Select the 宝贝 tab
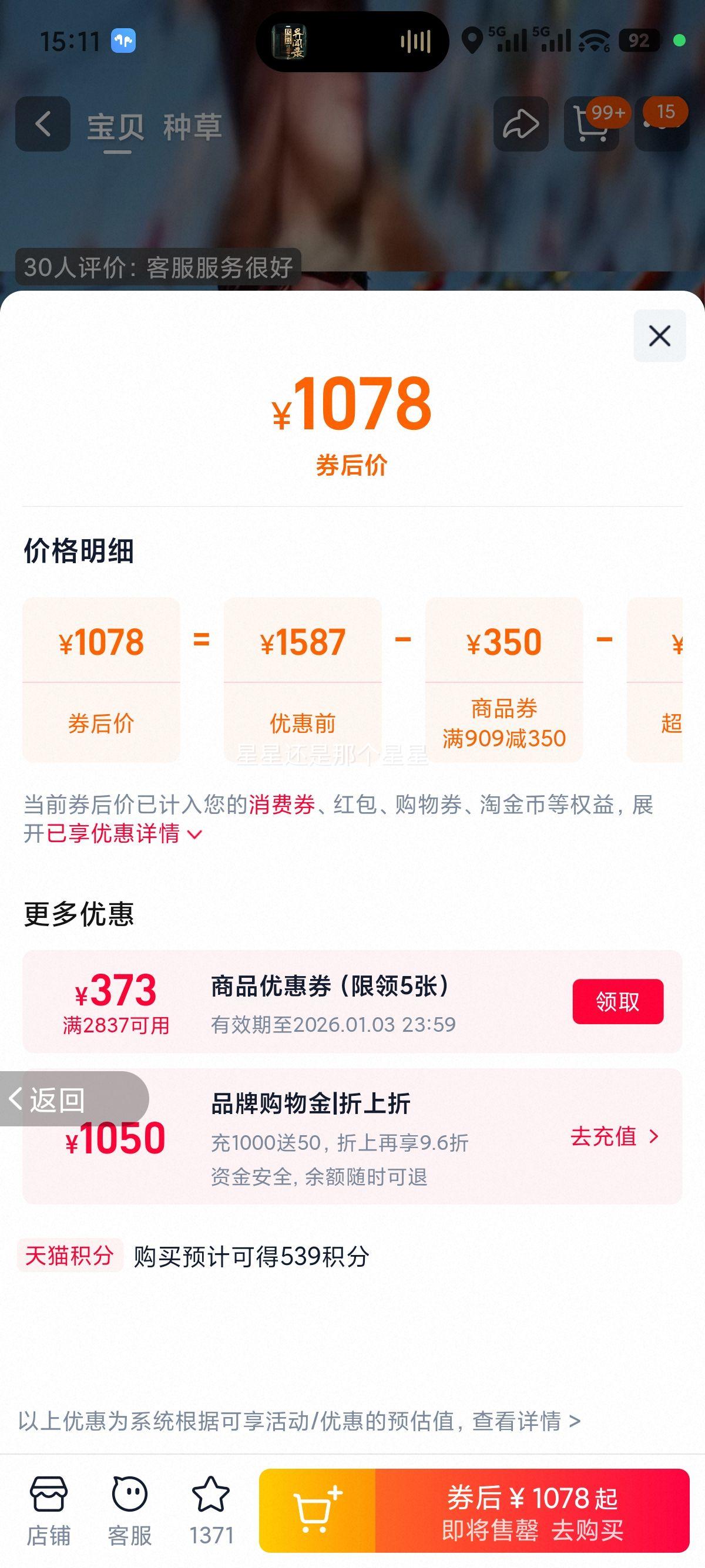The width and height of the screenshot is (705, 1568). (x=116, y=123)
